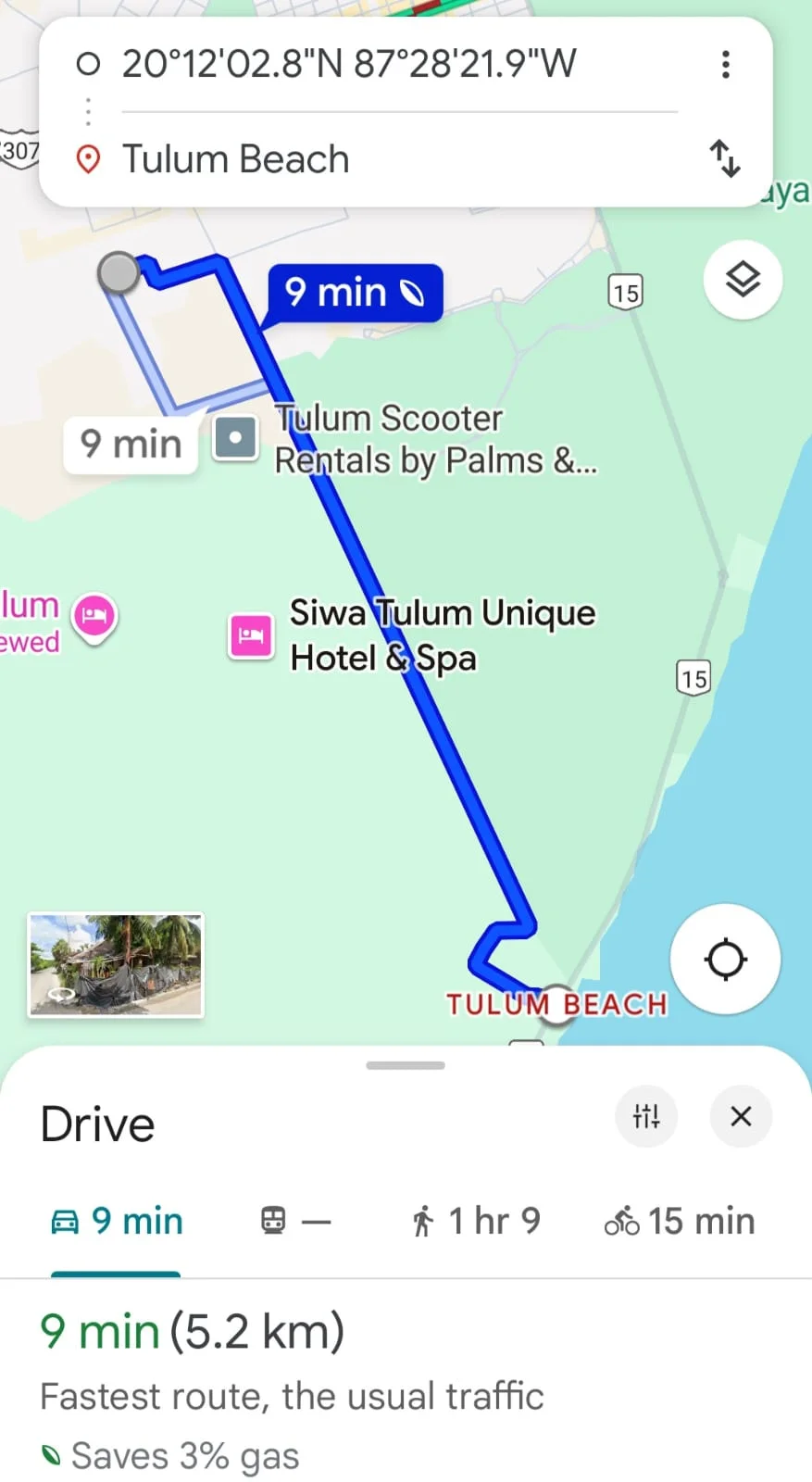Open the 9 min (5.2 km) route details

(193, 1332)
